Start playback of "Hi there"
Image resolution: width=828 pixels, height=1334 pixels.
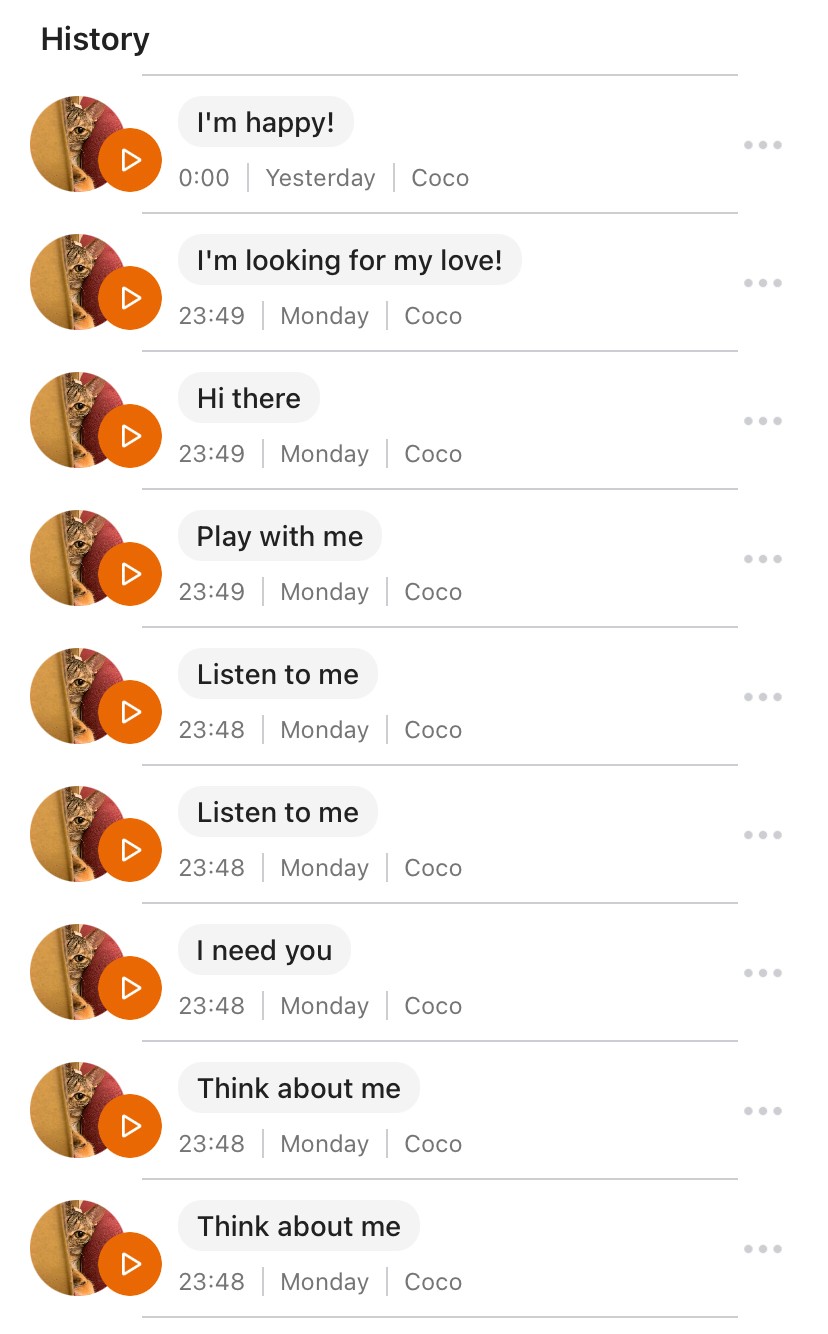(130, 436)
